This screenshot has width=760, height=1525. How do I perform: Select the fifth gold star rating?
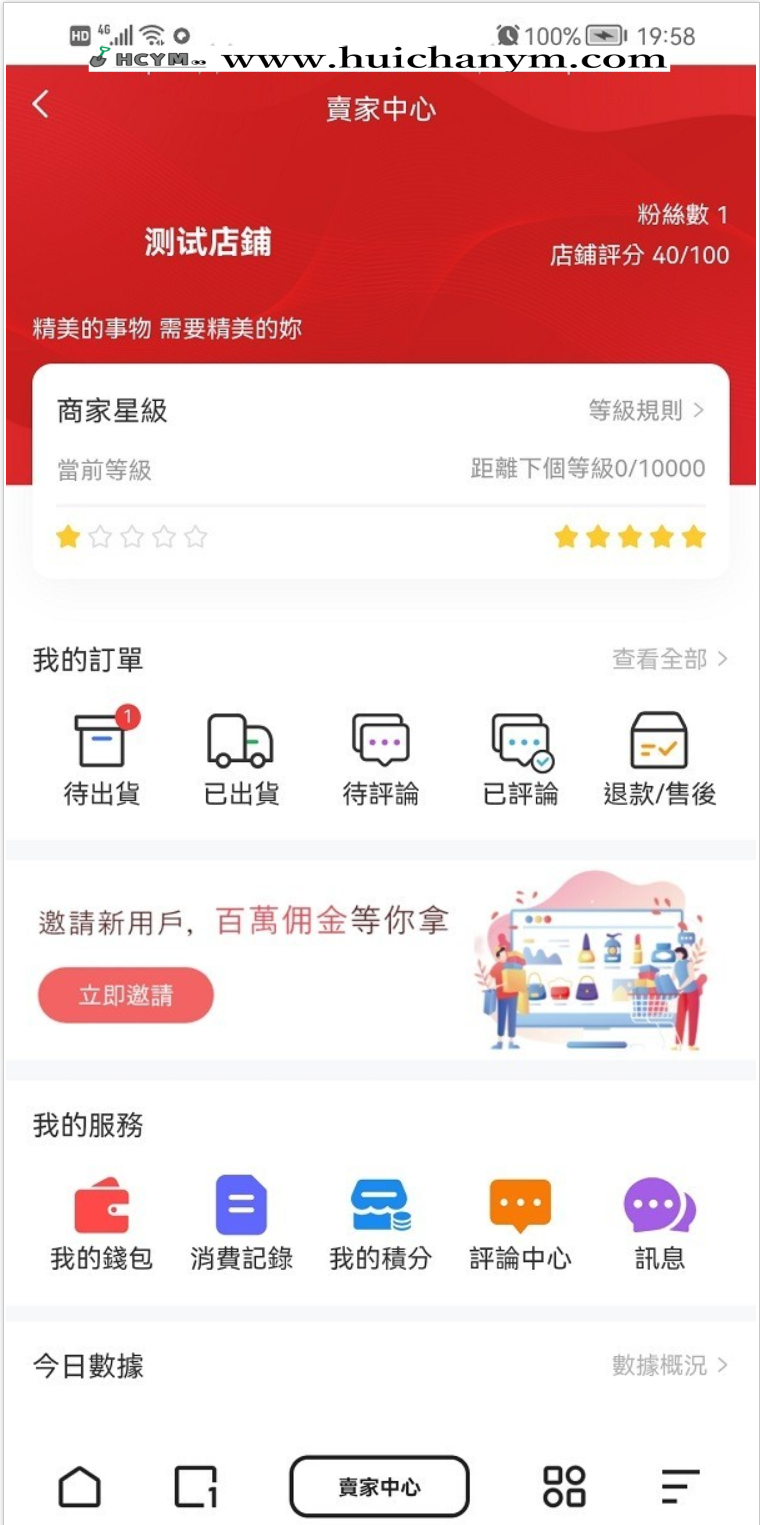click(x=692, y=536)
